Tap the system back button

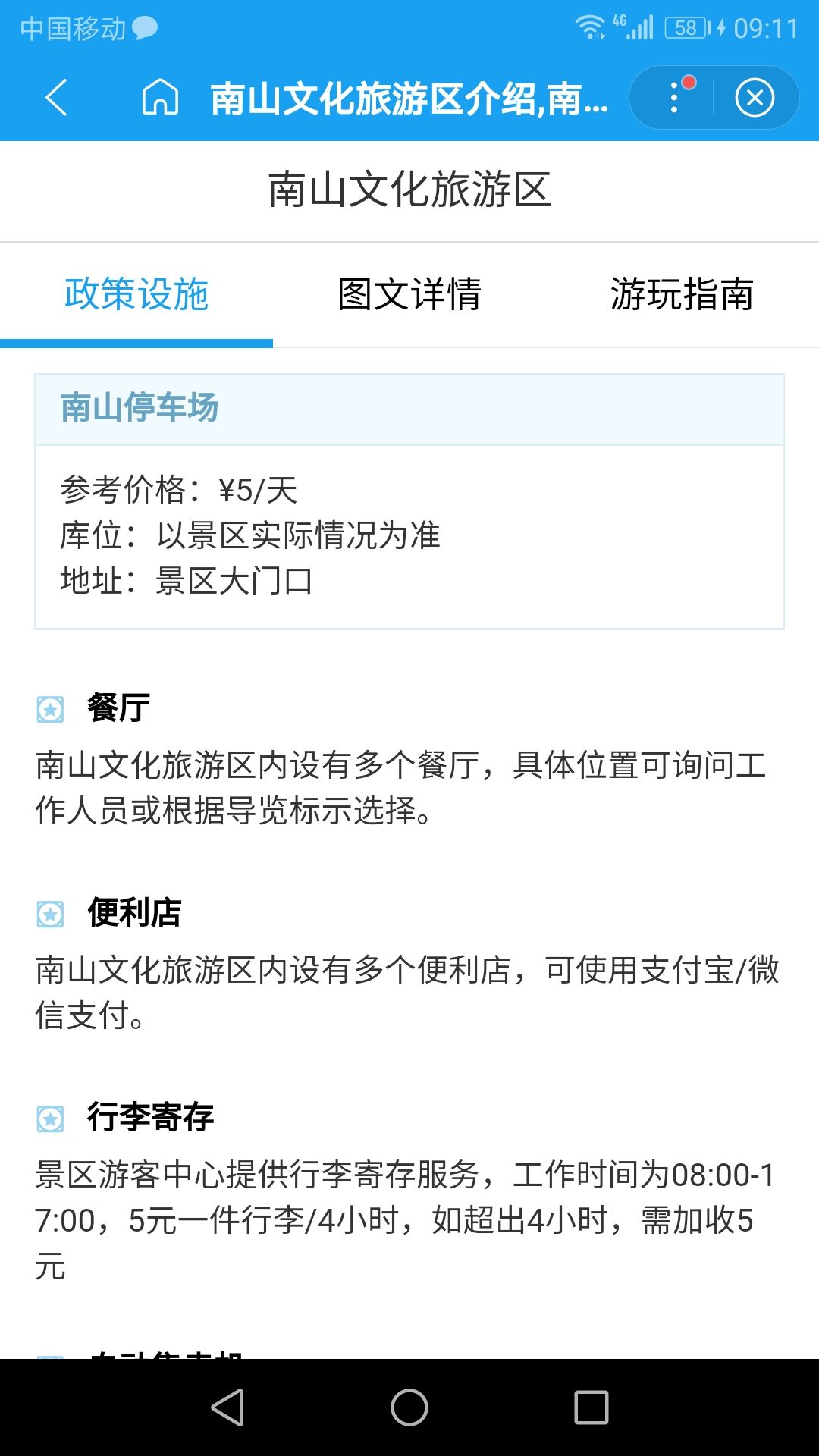tap(227, 1407)
